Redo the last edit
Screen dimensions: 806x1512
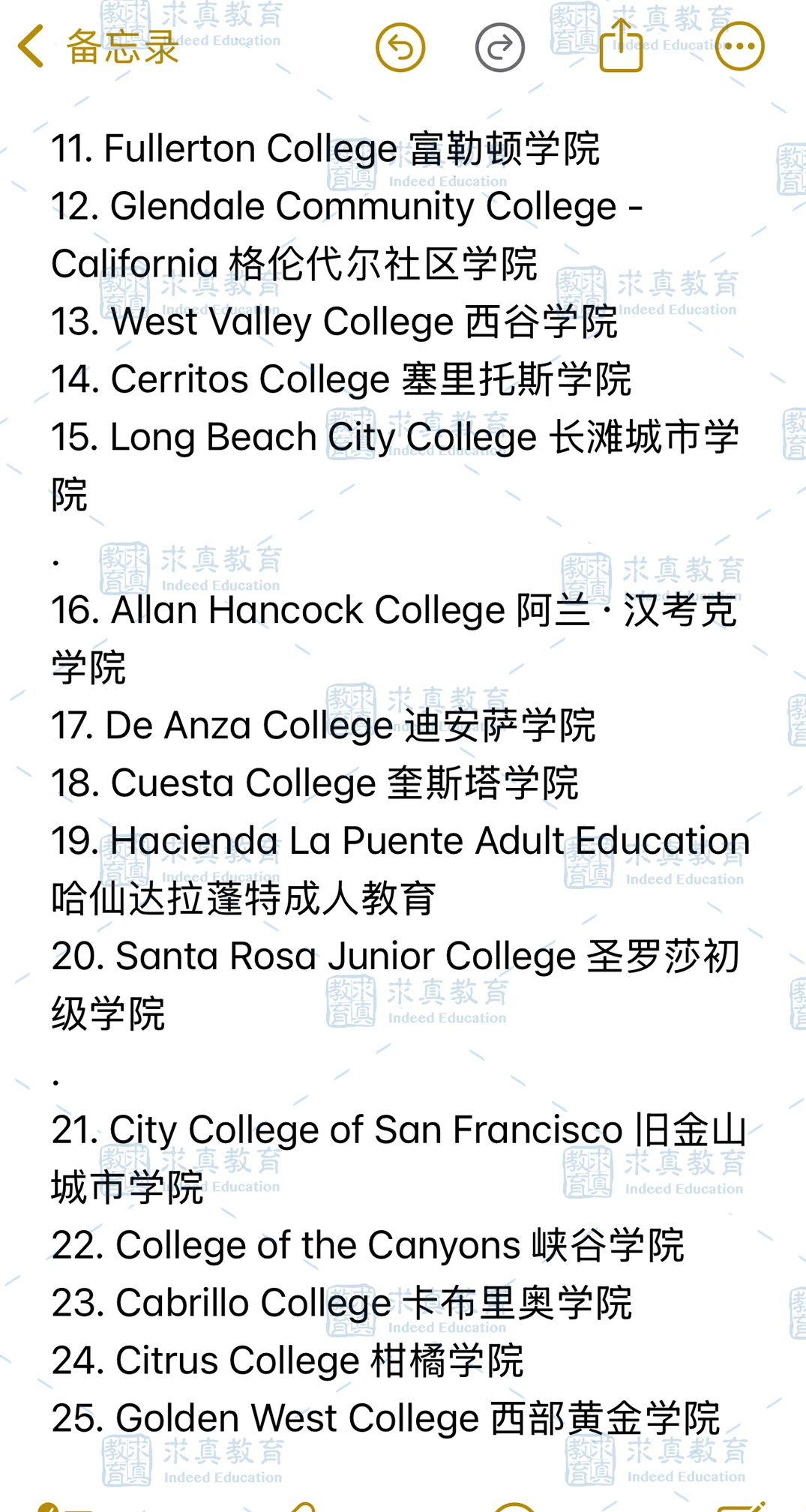point(500,47)
